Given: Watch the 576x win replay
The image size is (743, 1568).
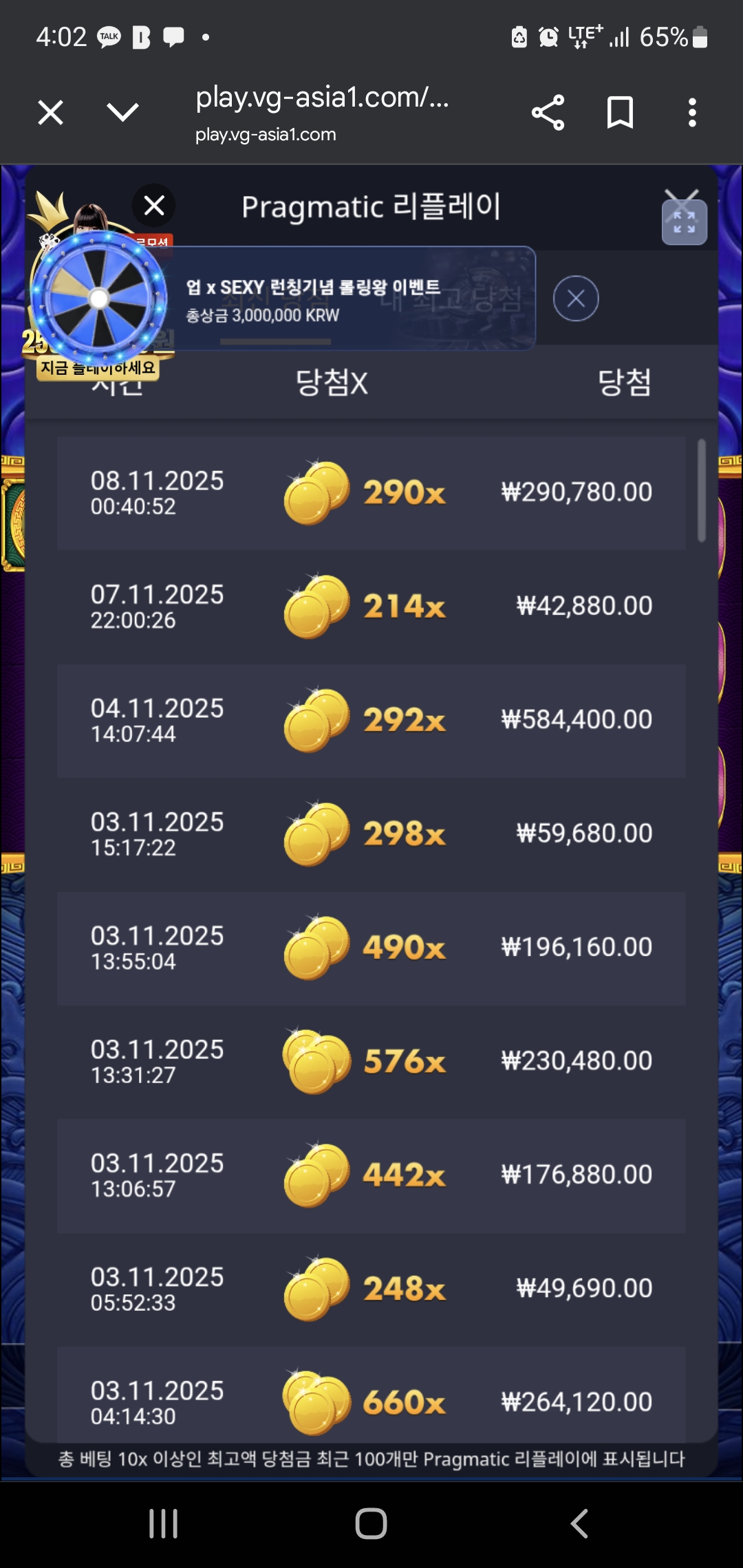Looking at the screenshot, I should 371,1062.
